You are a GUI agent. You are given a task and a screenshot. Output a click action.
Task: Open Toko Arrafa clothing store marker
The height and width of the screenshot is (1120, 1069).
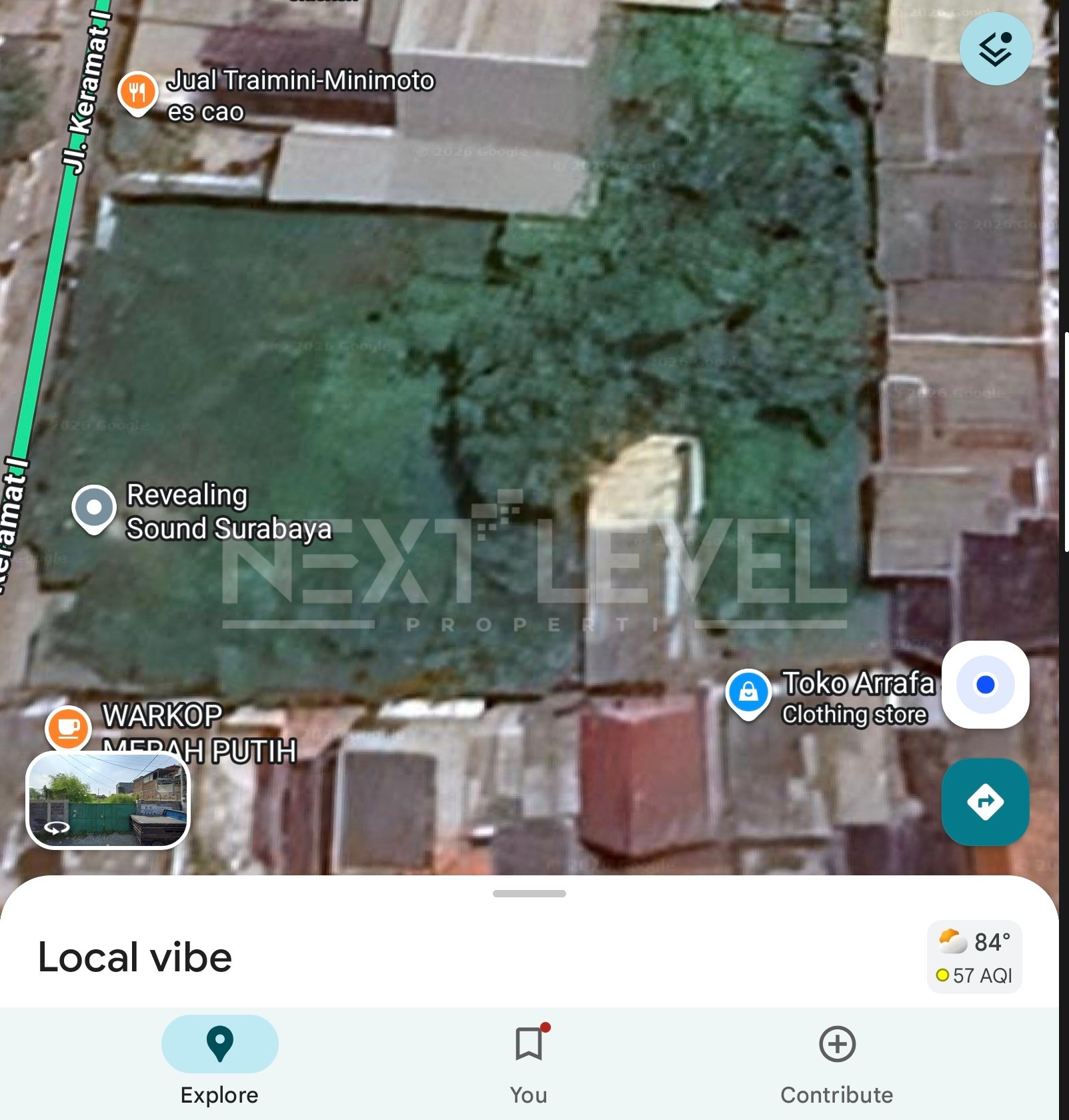(x=748, y=693)
